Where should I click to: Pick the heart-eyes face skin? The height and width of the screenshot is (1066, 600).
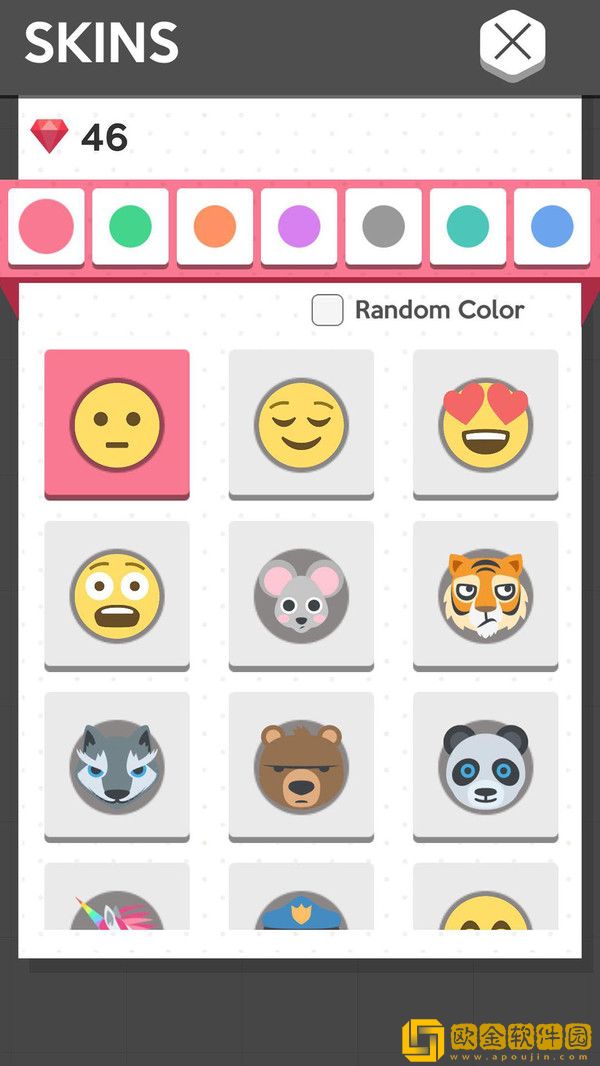click(x=485, y=422)
